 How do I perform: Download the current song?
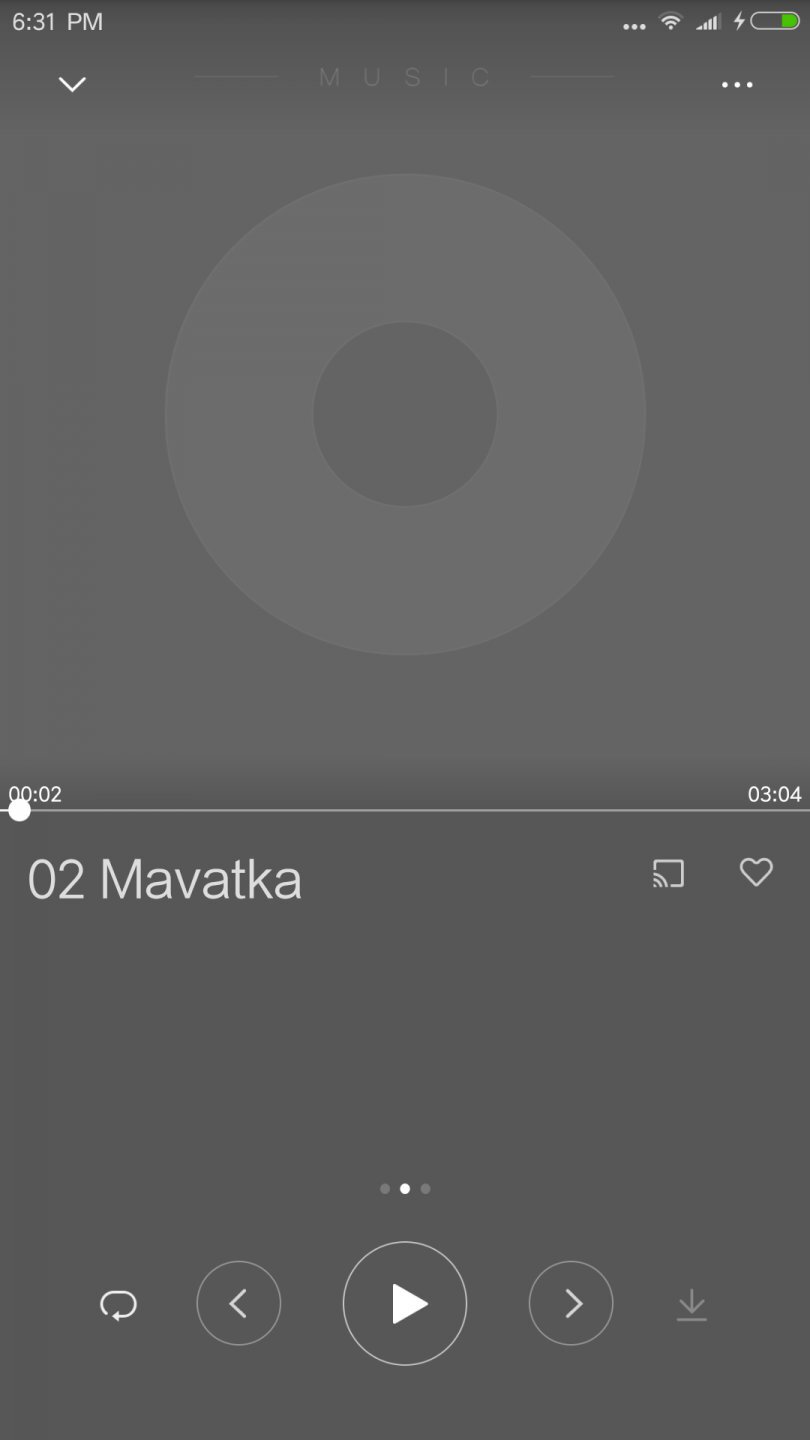click(691, 1305)
